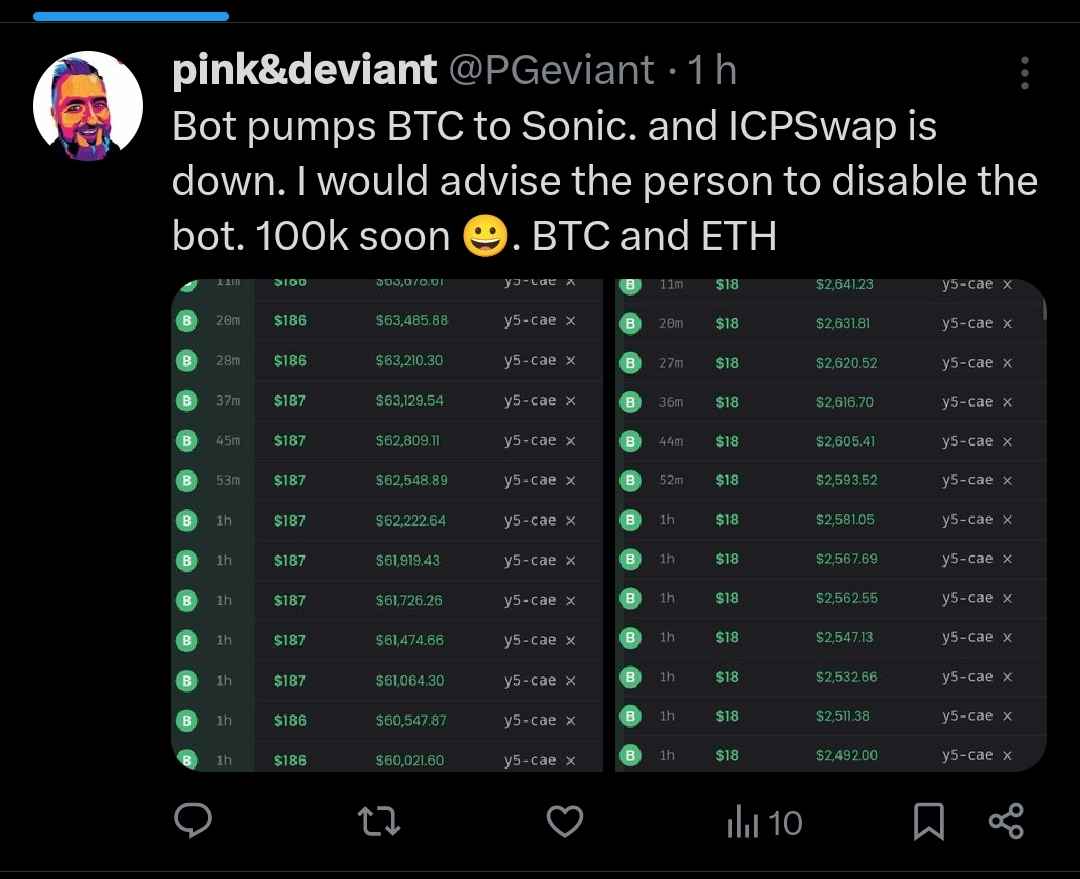Open the tweet's three-dot overflow menu
The width and height of the screenshot is (1080, 879).
point(1023,73)
